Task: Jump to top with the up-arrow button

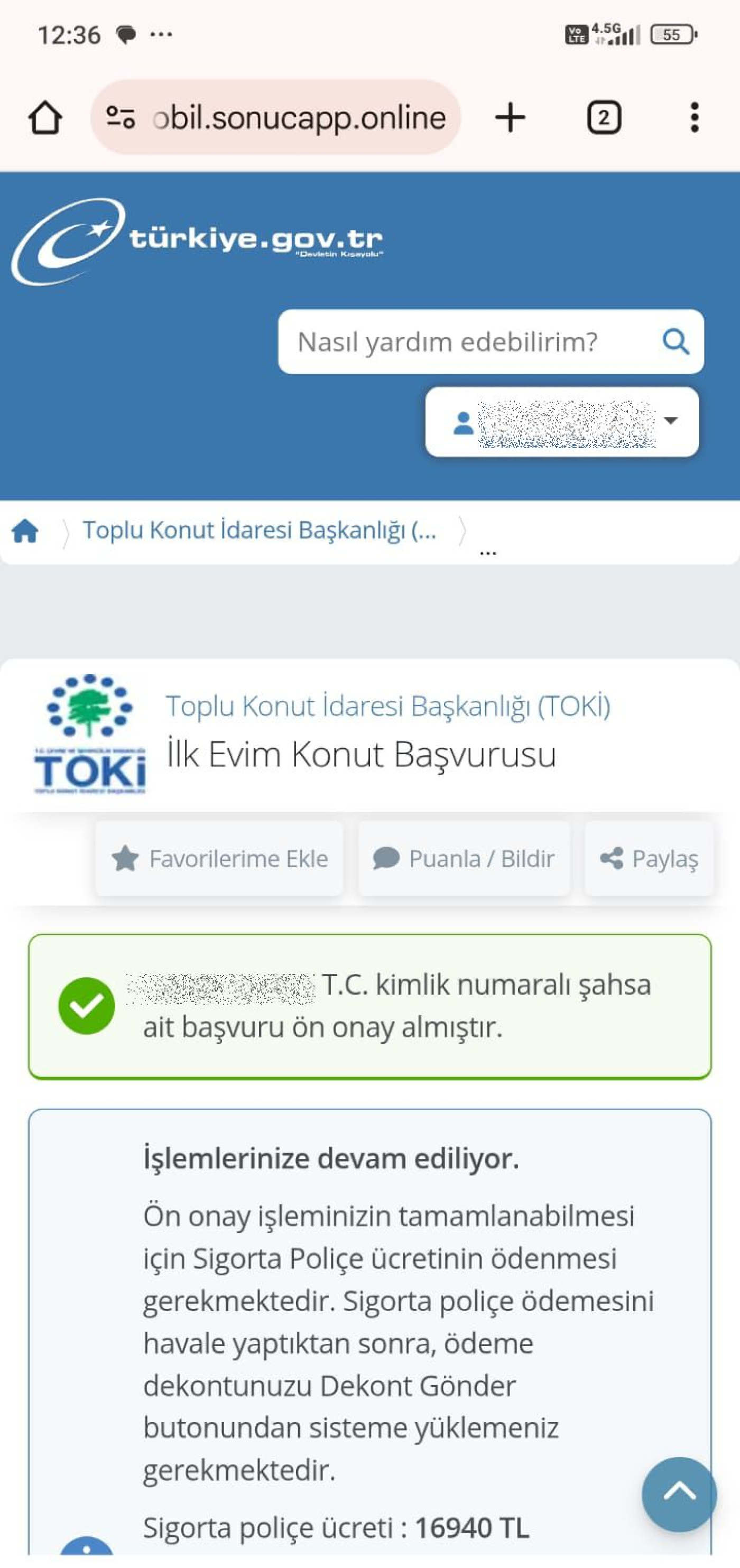Action: 679,1493
